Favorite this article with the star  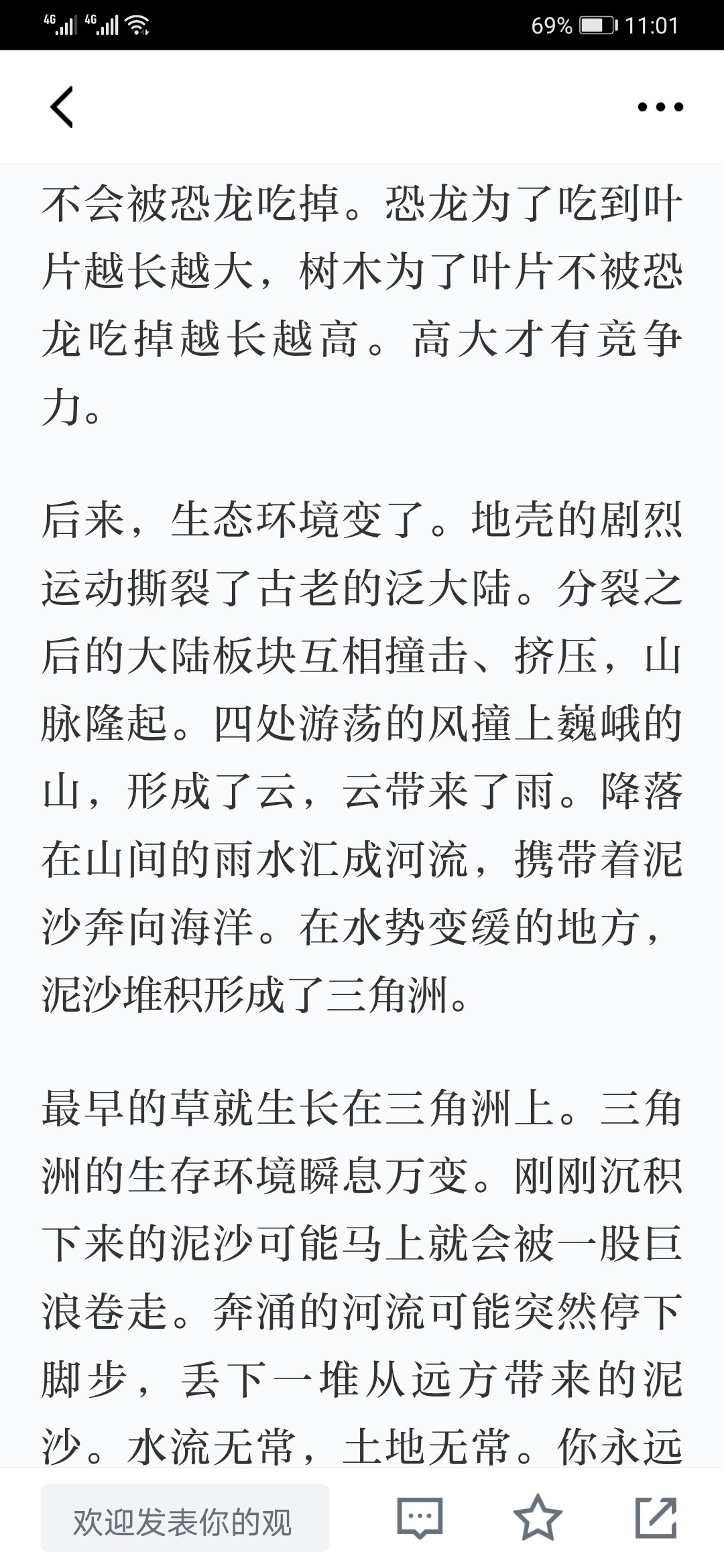click(537, 1517)
